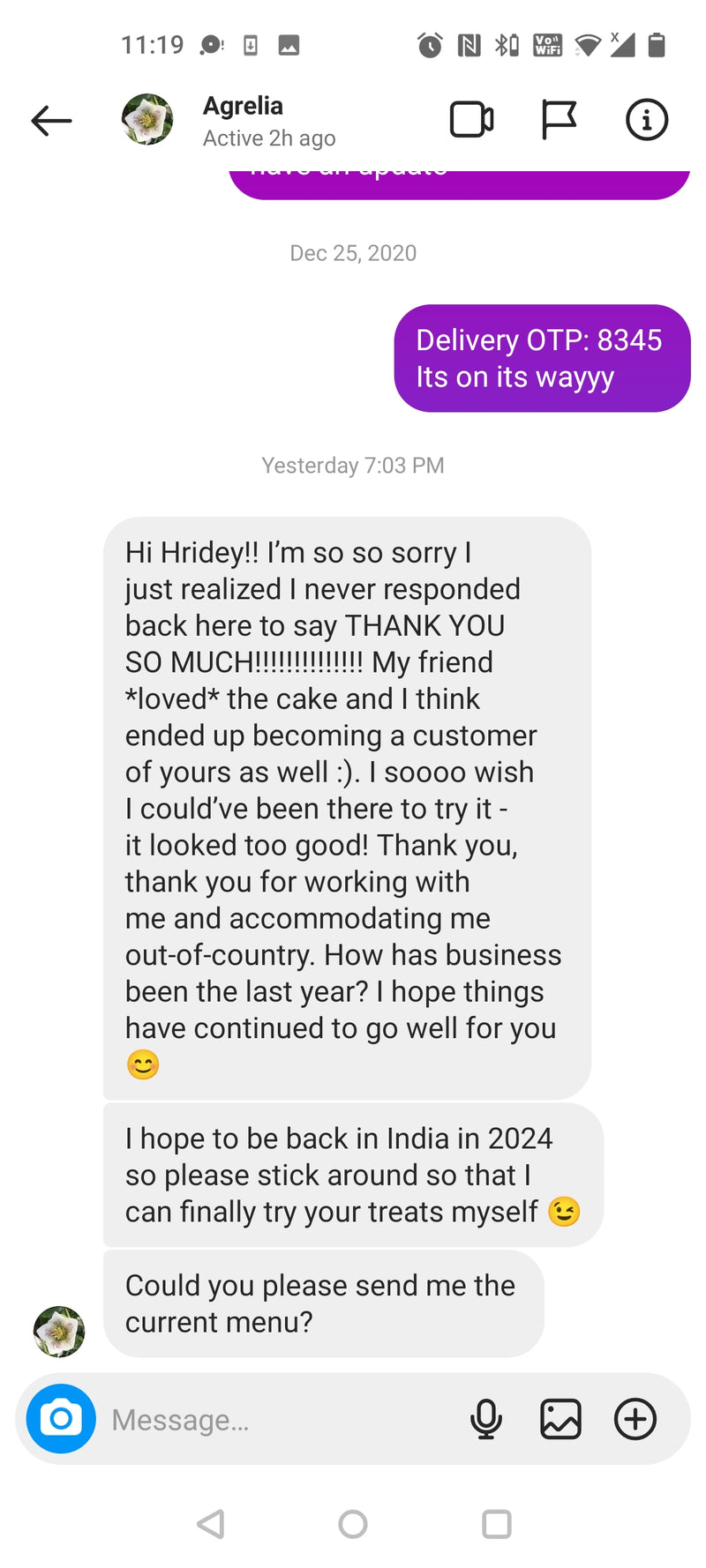
Task: Go back from Agrelia's chat
Action: [51, 121]
